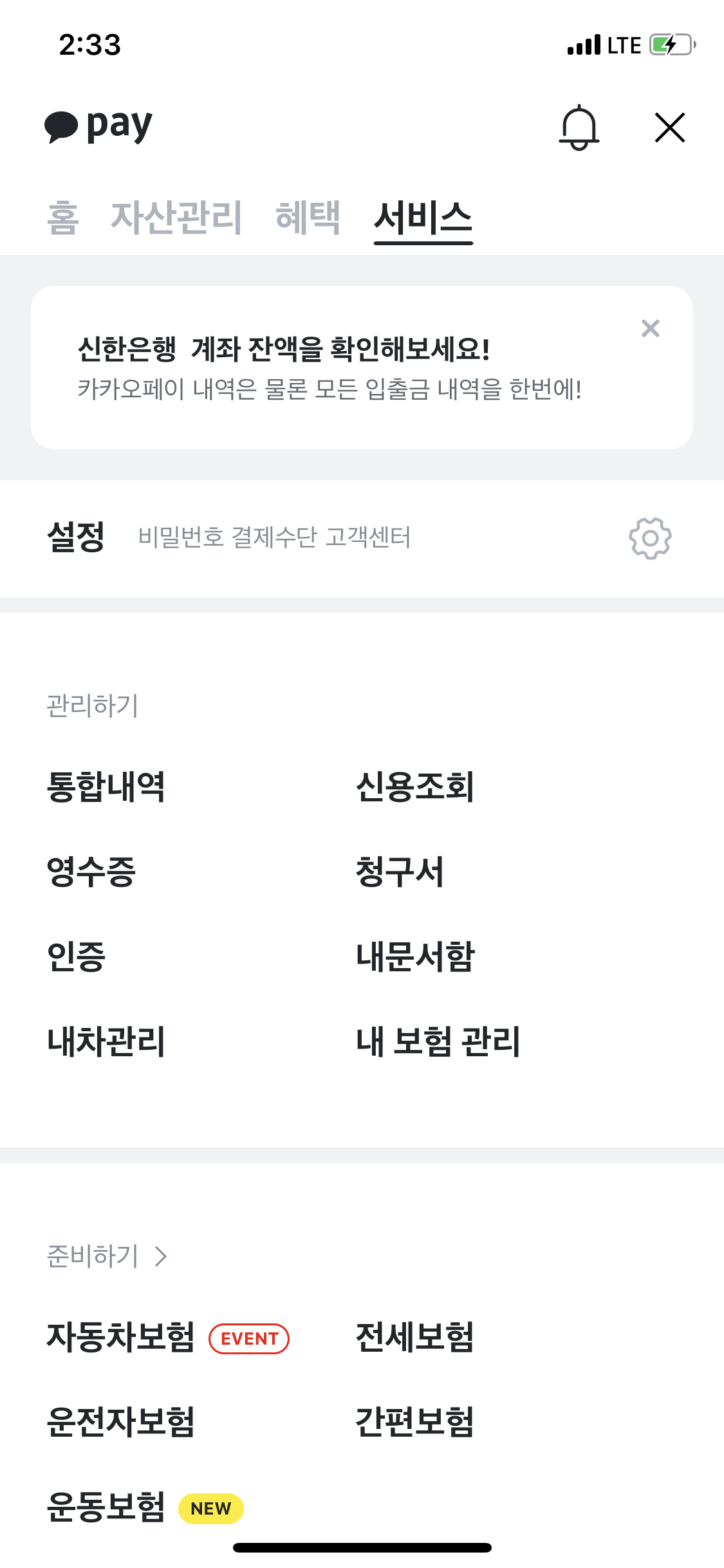This screenshot has width=724, height=1568.
Task: Dismiss the 신한은행 balance banner
Action: [651, 328]
